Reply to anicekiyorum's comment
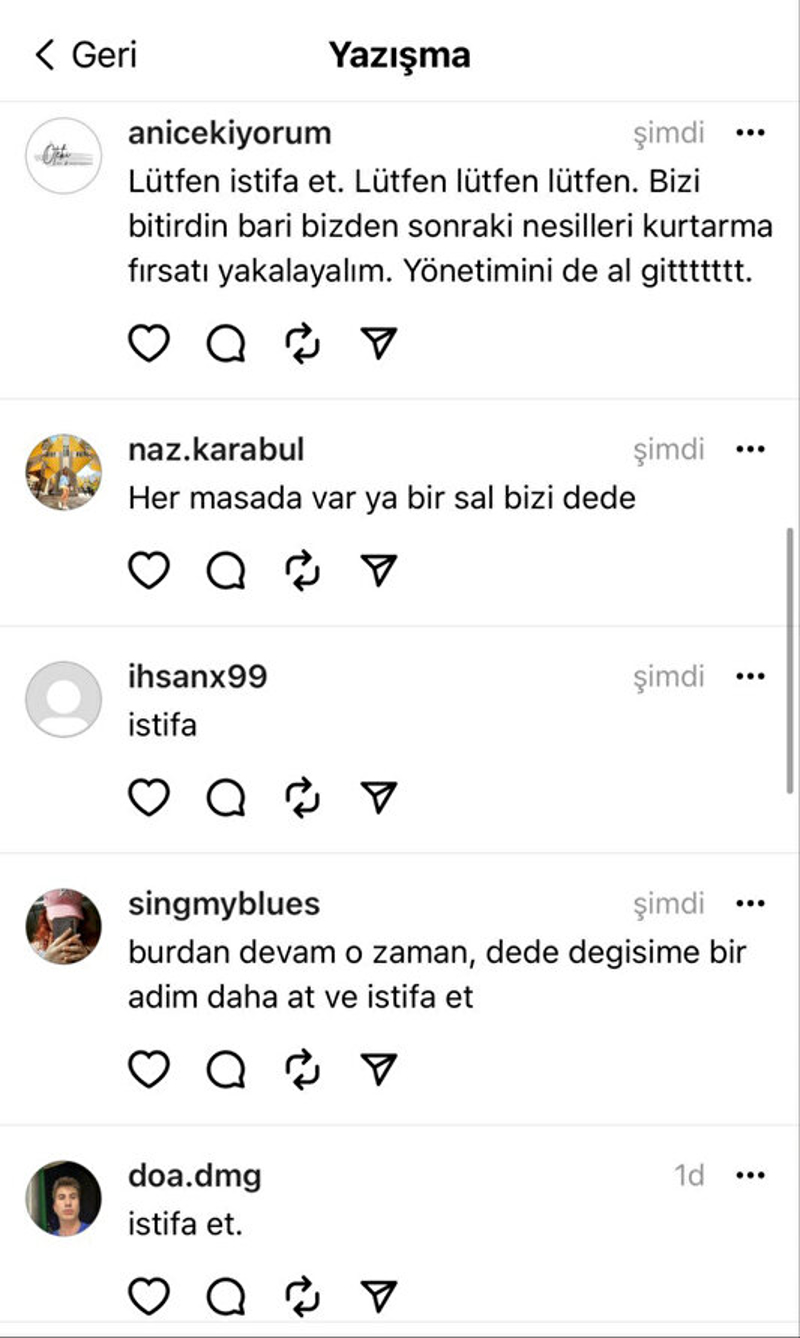The width and height of the screenshot is (800, 1338). click(226, 344)
